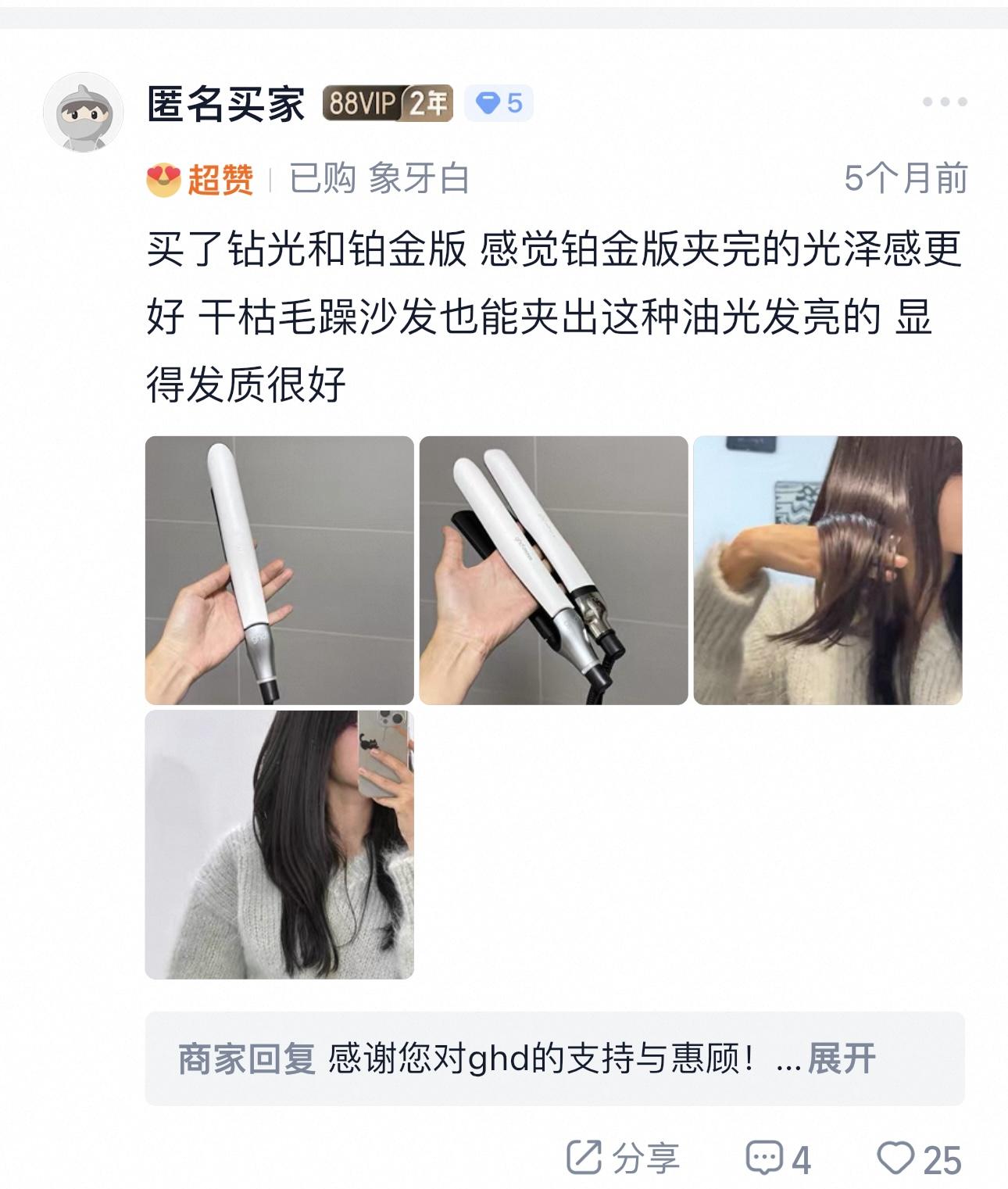This screenshot has width=1008, height=1189.
Task: Expand the merchant reply with 展开
Action: point(841,1059)
